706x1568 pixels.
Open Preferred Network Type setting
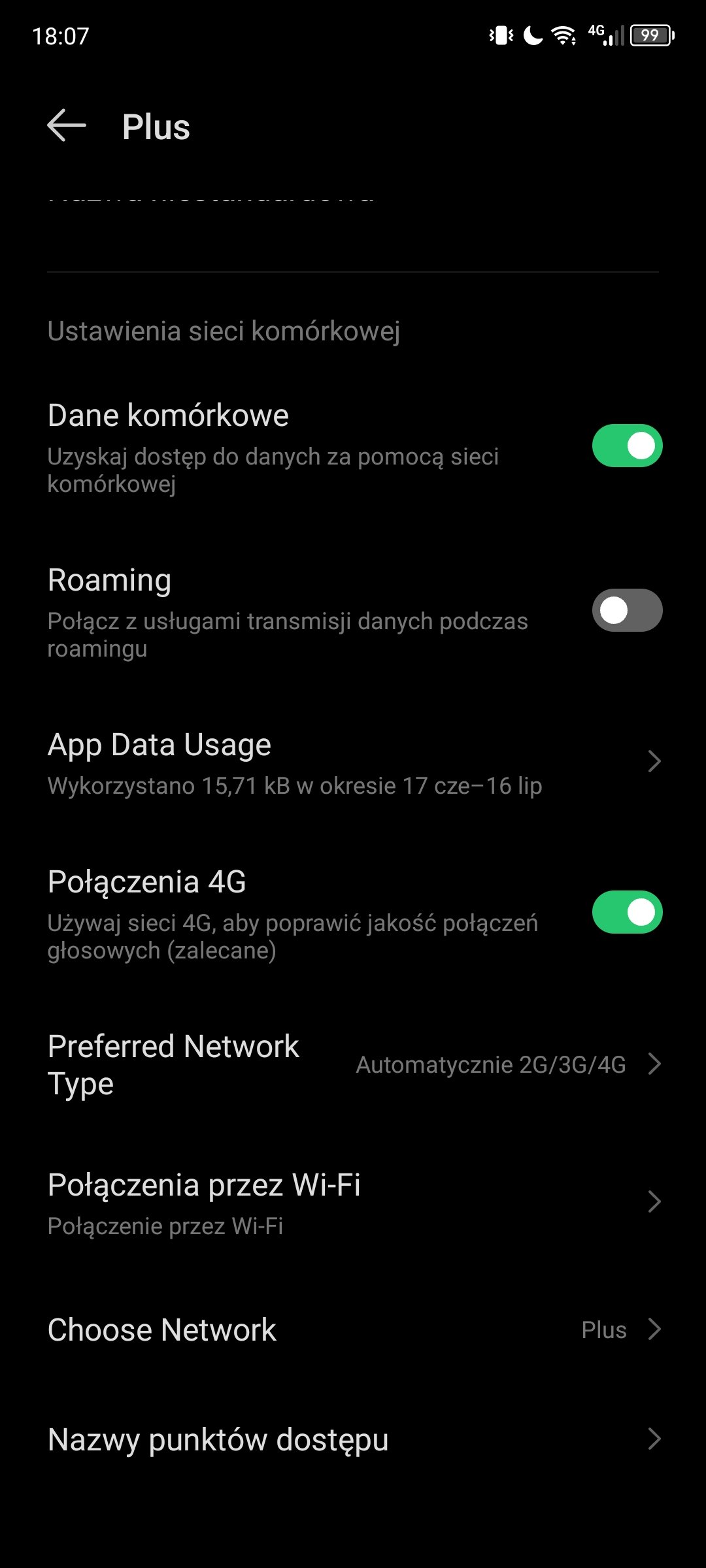[x=353, y=1065]
